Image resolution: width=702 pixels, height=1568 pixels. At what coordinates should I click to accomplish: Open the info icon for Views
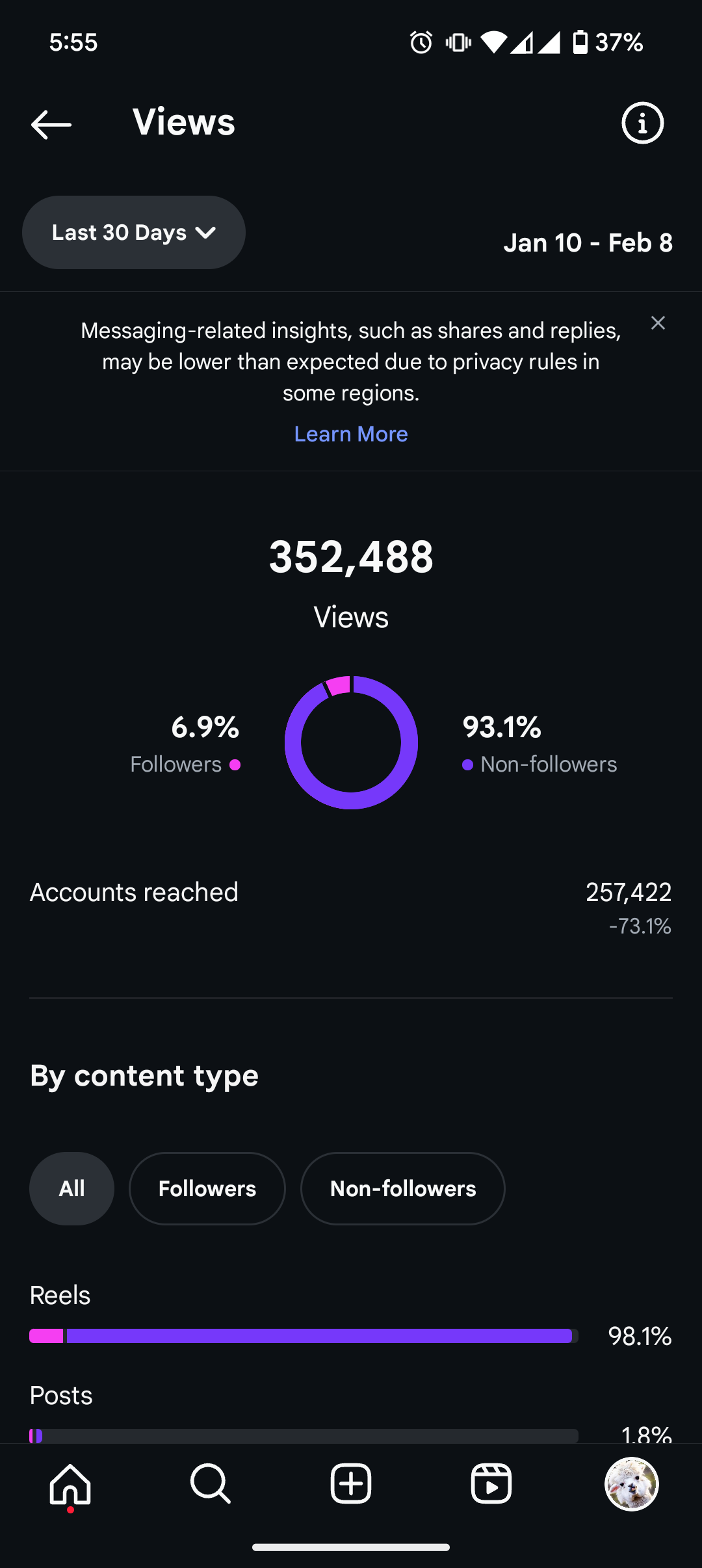pyautogui.click(x=642, y=123)
